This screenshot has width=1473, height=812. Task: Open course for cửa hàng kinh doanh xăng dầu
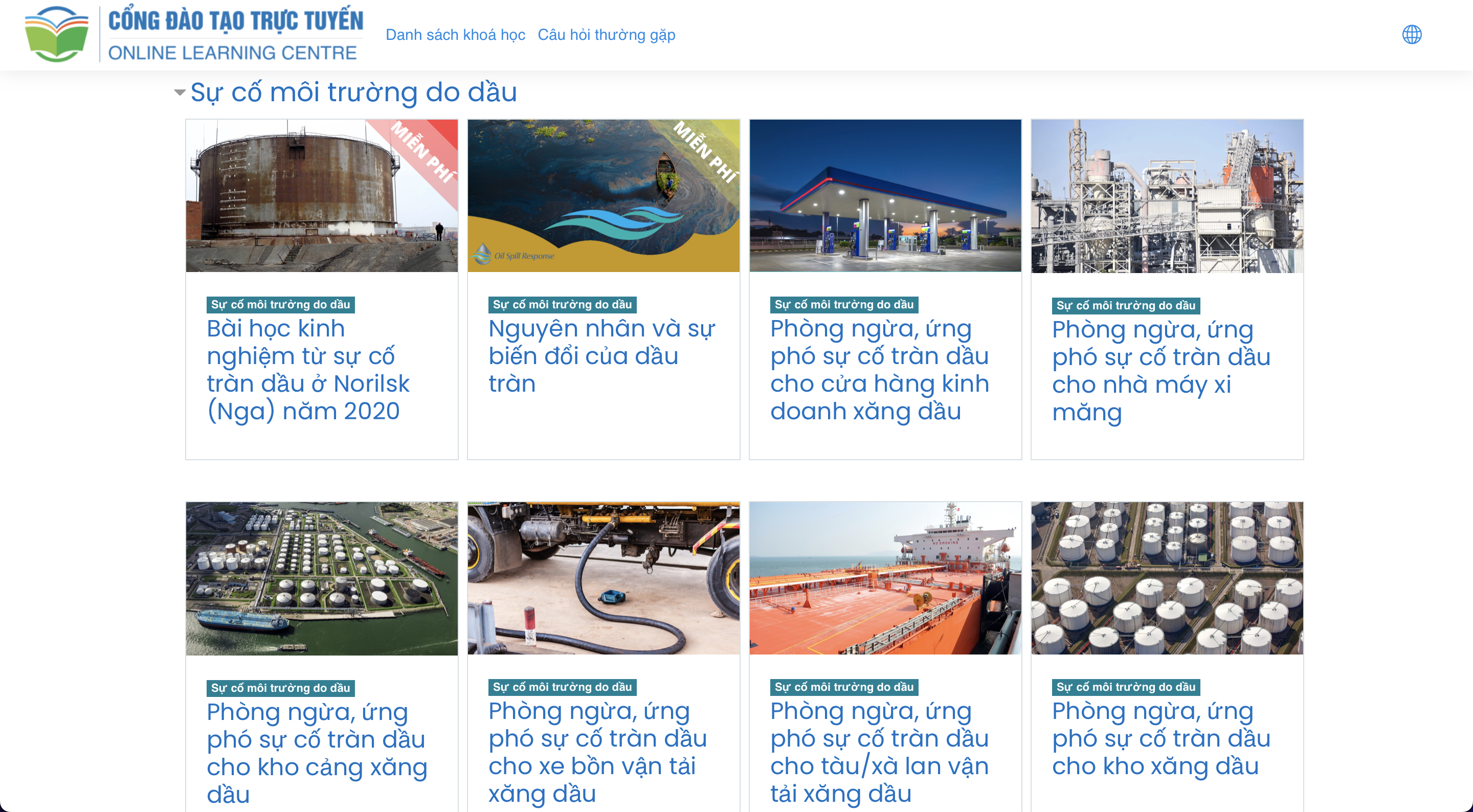(880, 369)
